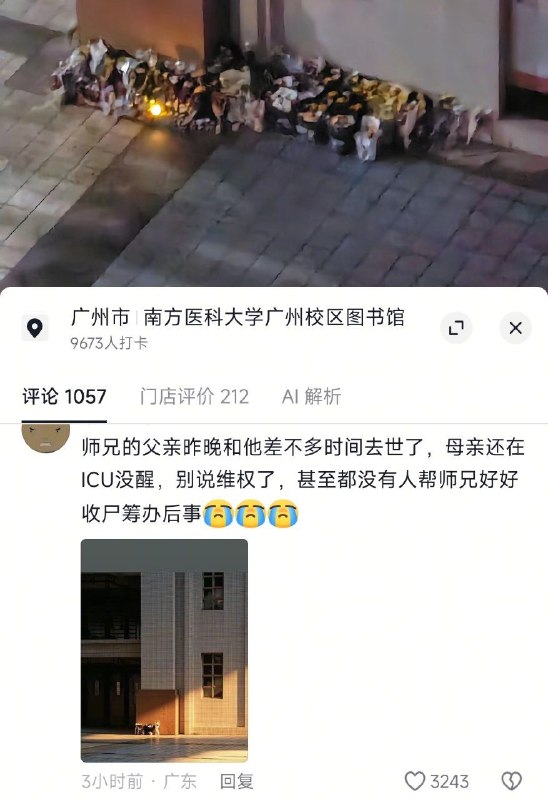View the building photo attached to the comment
The image size is (548, 800).
pos(164,651)
